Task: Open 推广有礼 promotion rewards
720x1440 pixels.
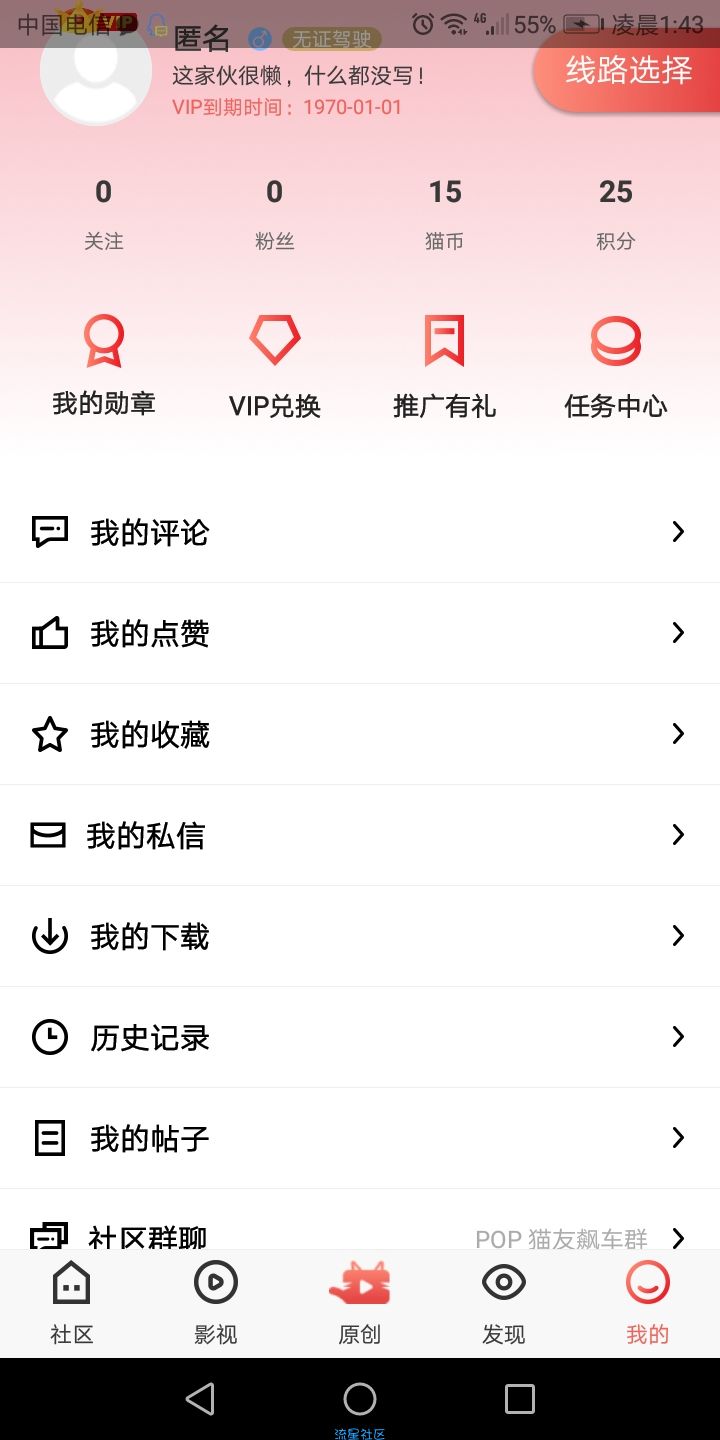Action: (x=445, y=366)
